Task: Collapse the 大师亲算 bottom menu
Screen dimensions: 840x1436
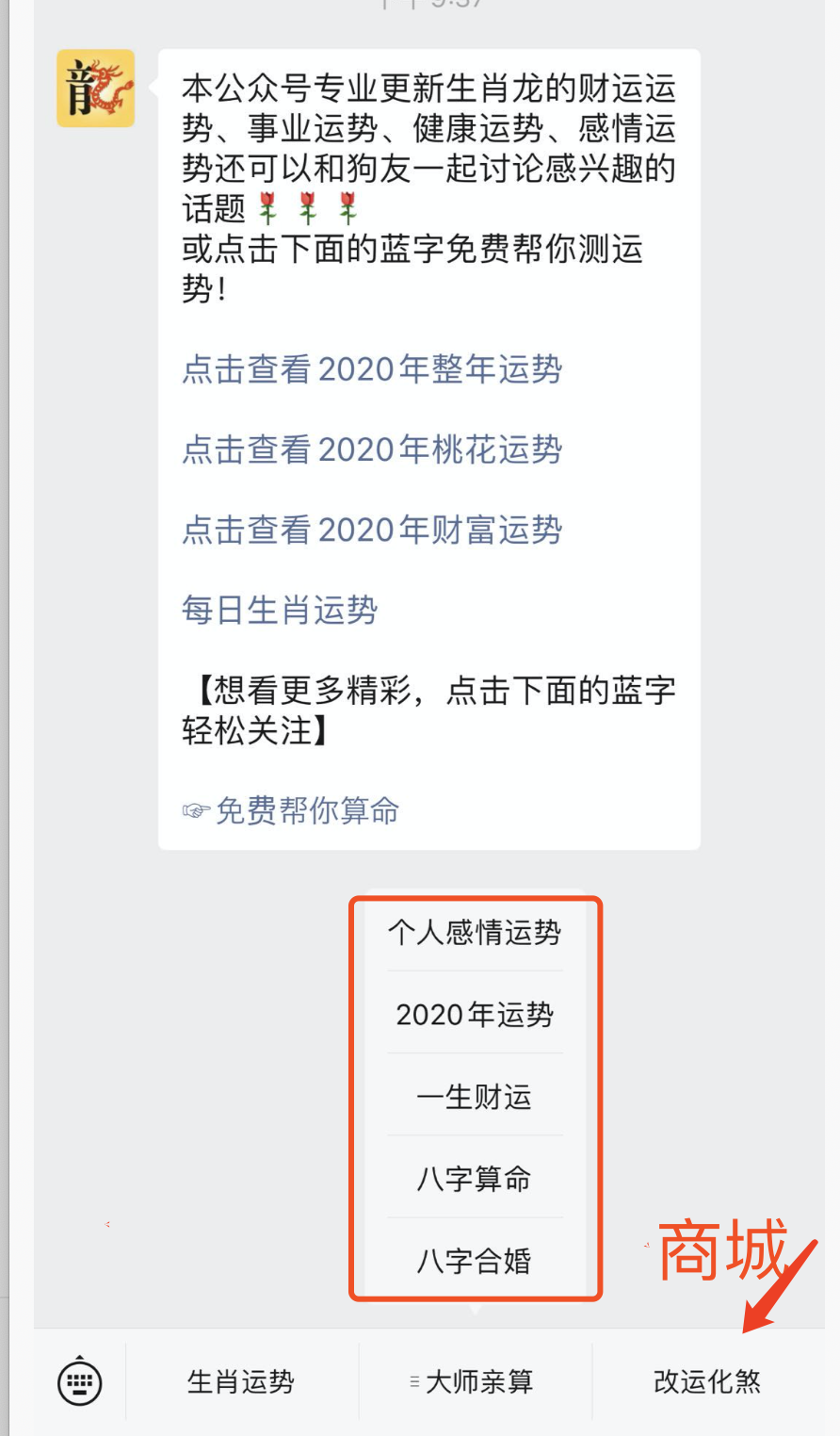Action: pyautogui.click(x=475, y=1382)
